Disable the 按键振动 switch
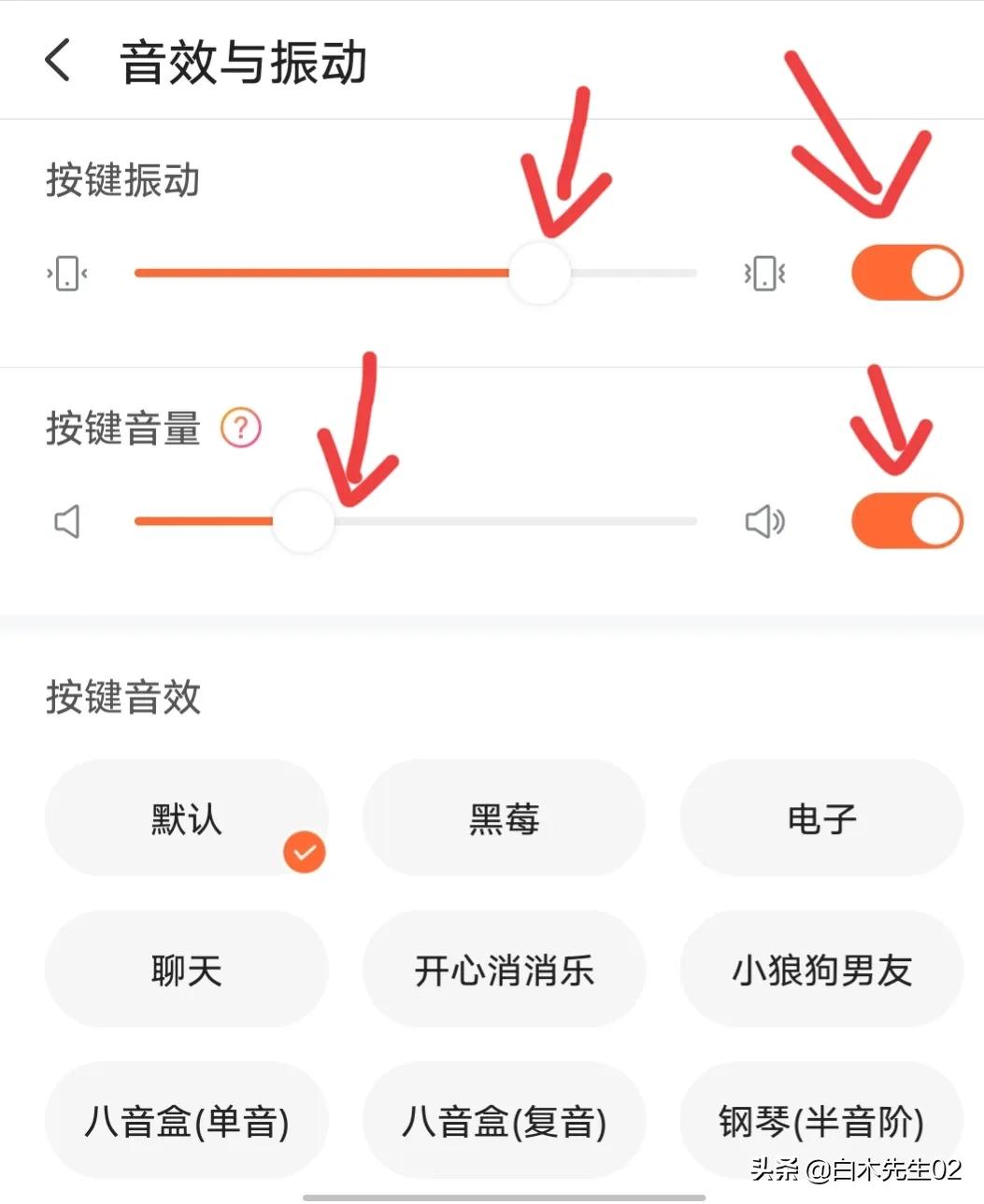 (905, 272)
